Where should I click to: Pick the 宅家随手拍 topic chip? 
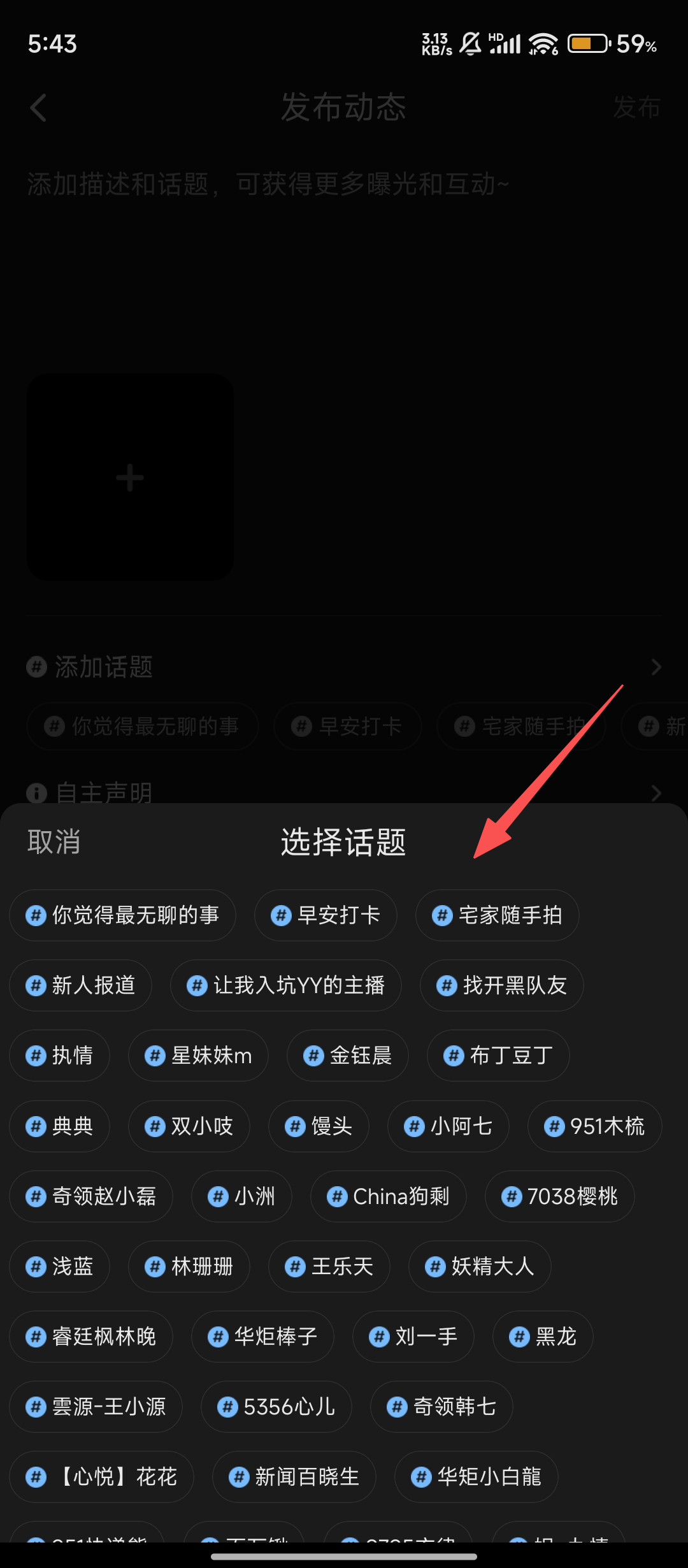[497, 915]
